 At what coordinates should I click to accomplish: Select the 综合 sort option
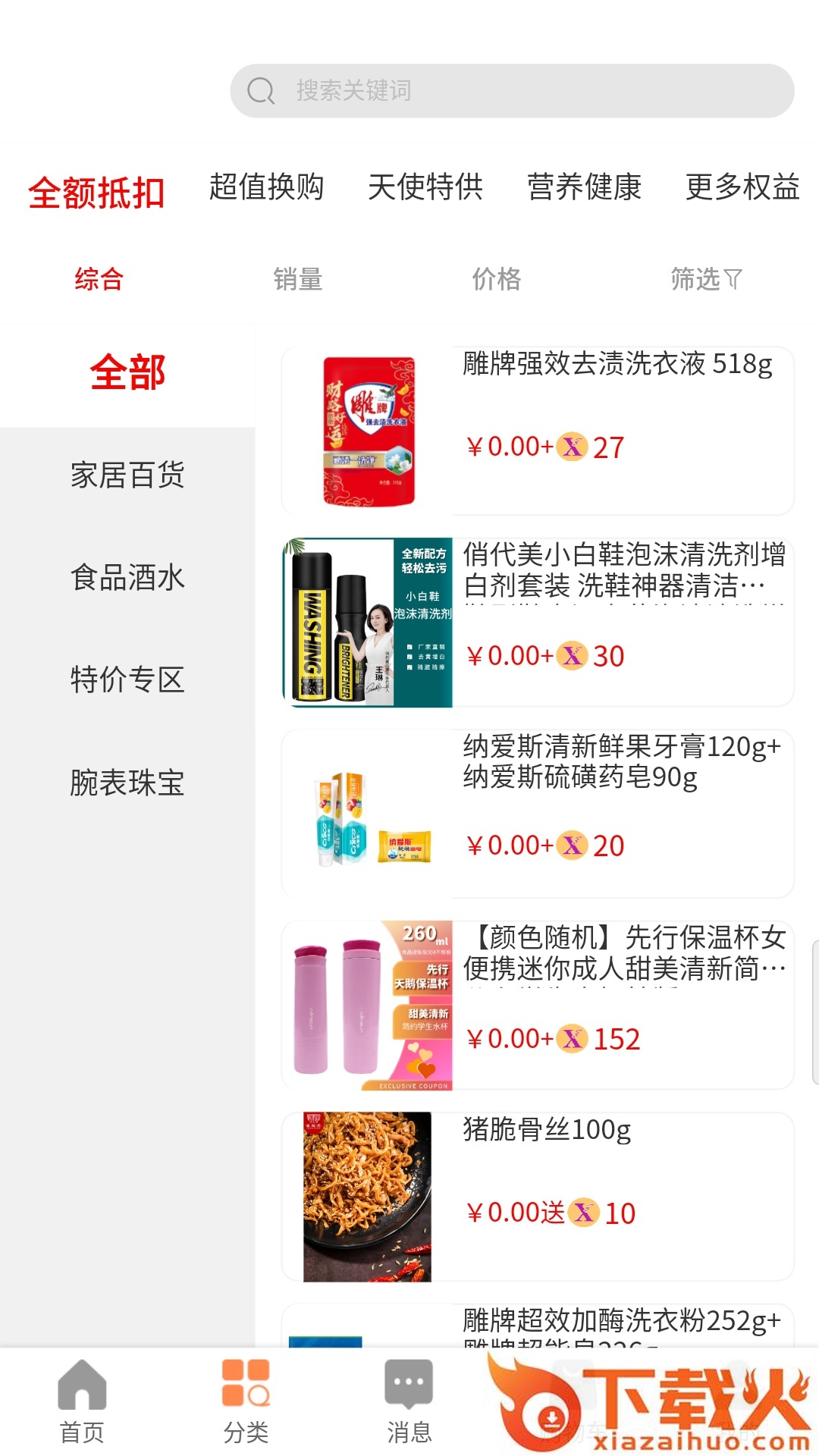coord(99,279)
